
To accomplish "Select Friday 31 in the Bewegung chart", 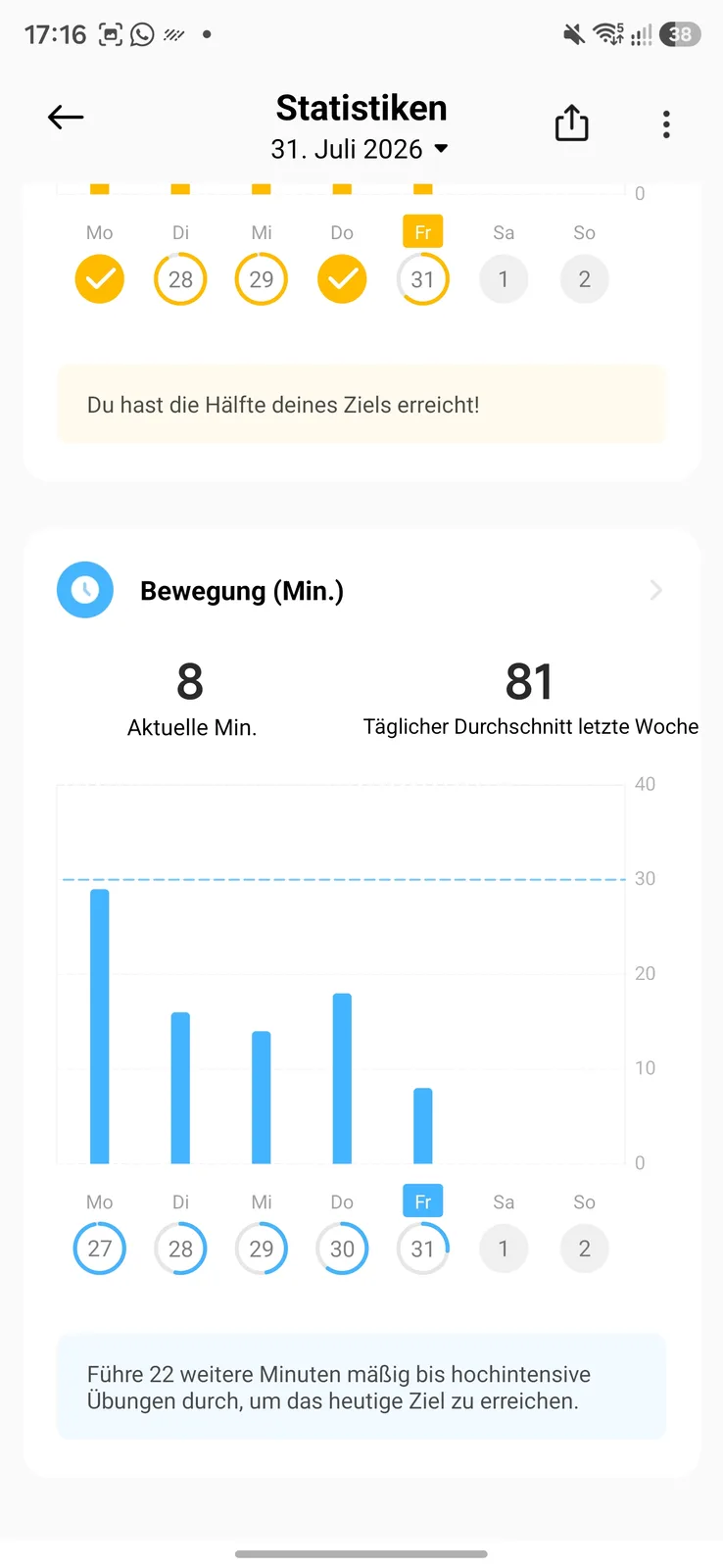I will (422, 1249).
